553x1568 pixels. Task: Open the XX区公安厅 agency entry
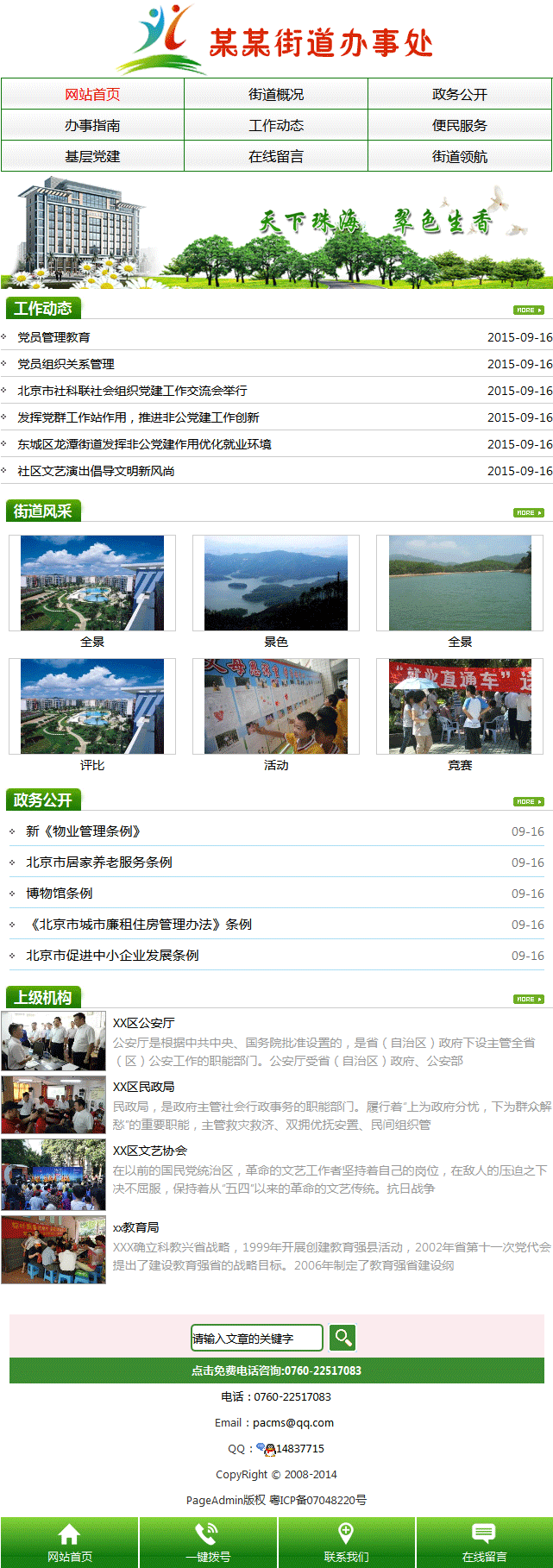coord(144,1023)
